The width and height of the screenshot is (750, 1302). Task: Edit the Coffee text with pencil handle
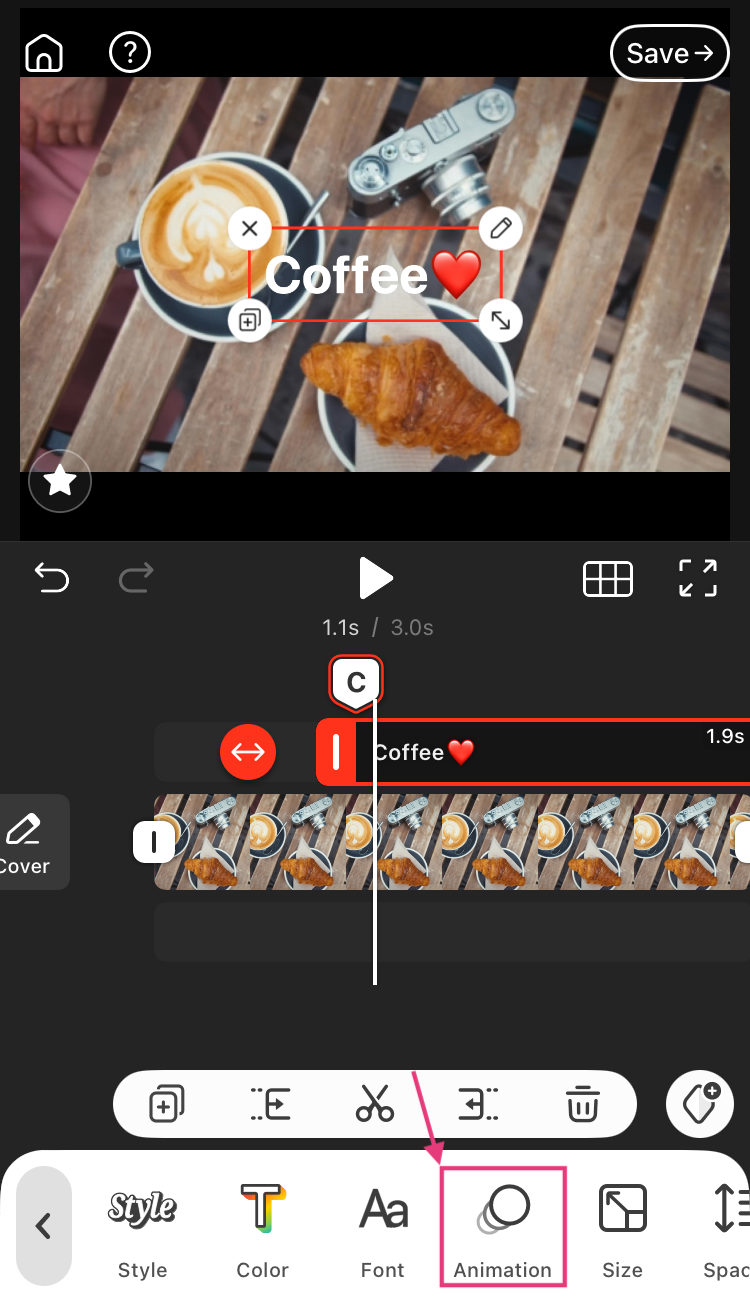tap(500, 229)
